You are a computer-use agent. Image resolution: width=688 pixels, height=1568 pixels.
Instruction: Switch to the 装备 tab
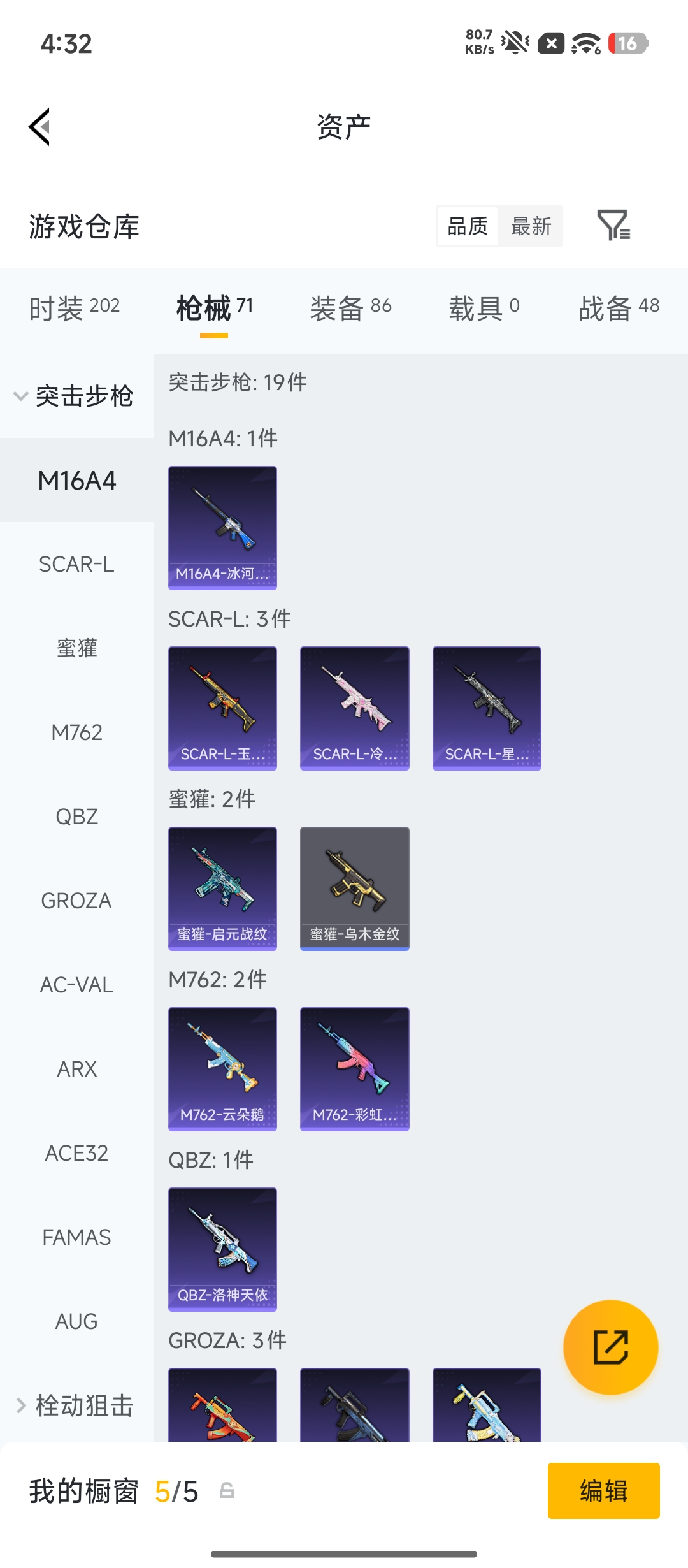click(350, 309)
